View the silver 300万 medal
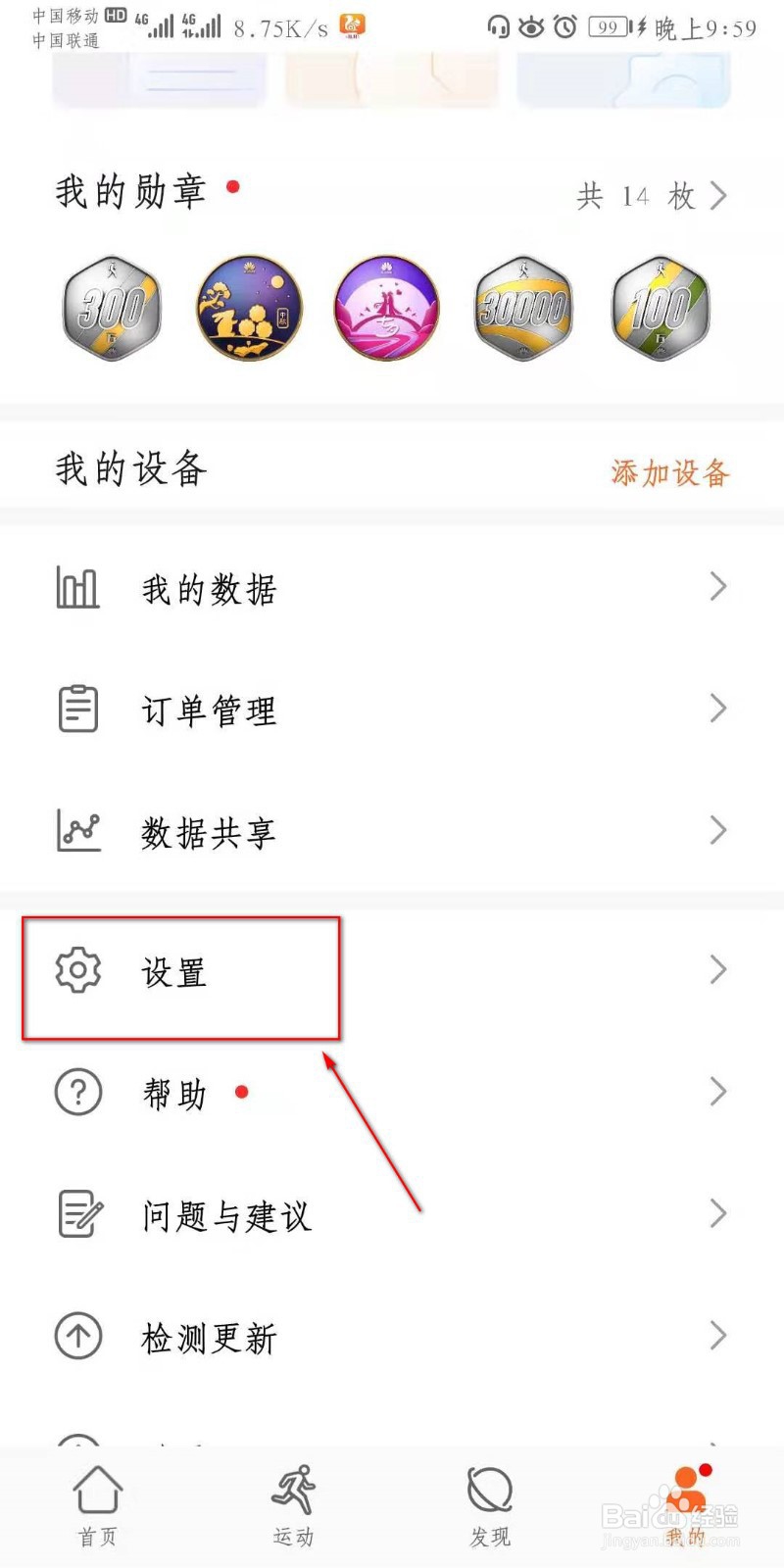The image size is (784, 1568). point(111,309)
